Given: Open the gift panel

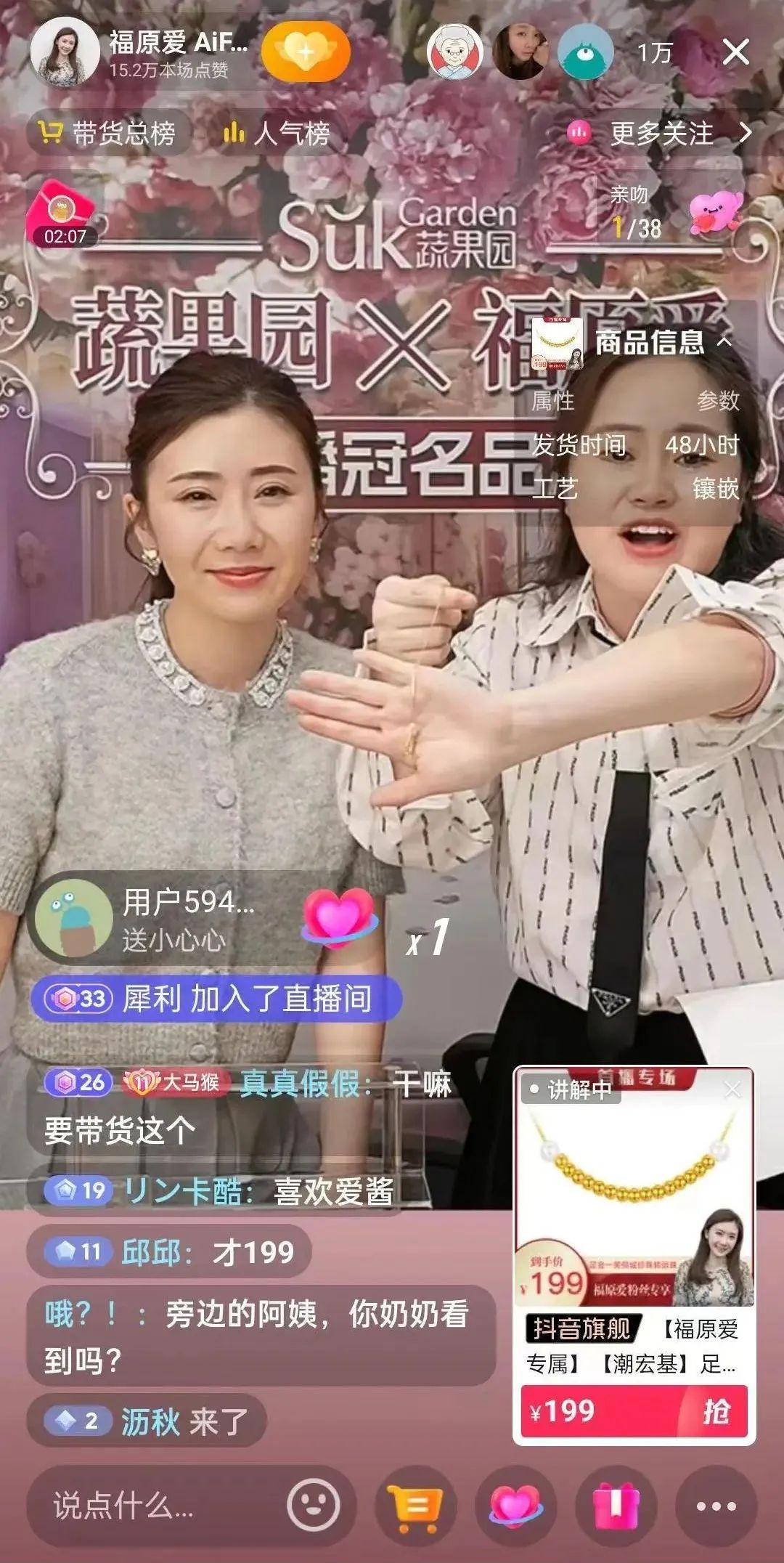Looking at the screenshot, I should click(x=616, y=1506).
